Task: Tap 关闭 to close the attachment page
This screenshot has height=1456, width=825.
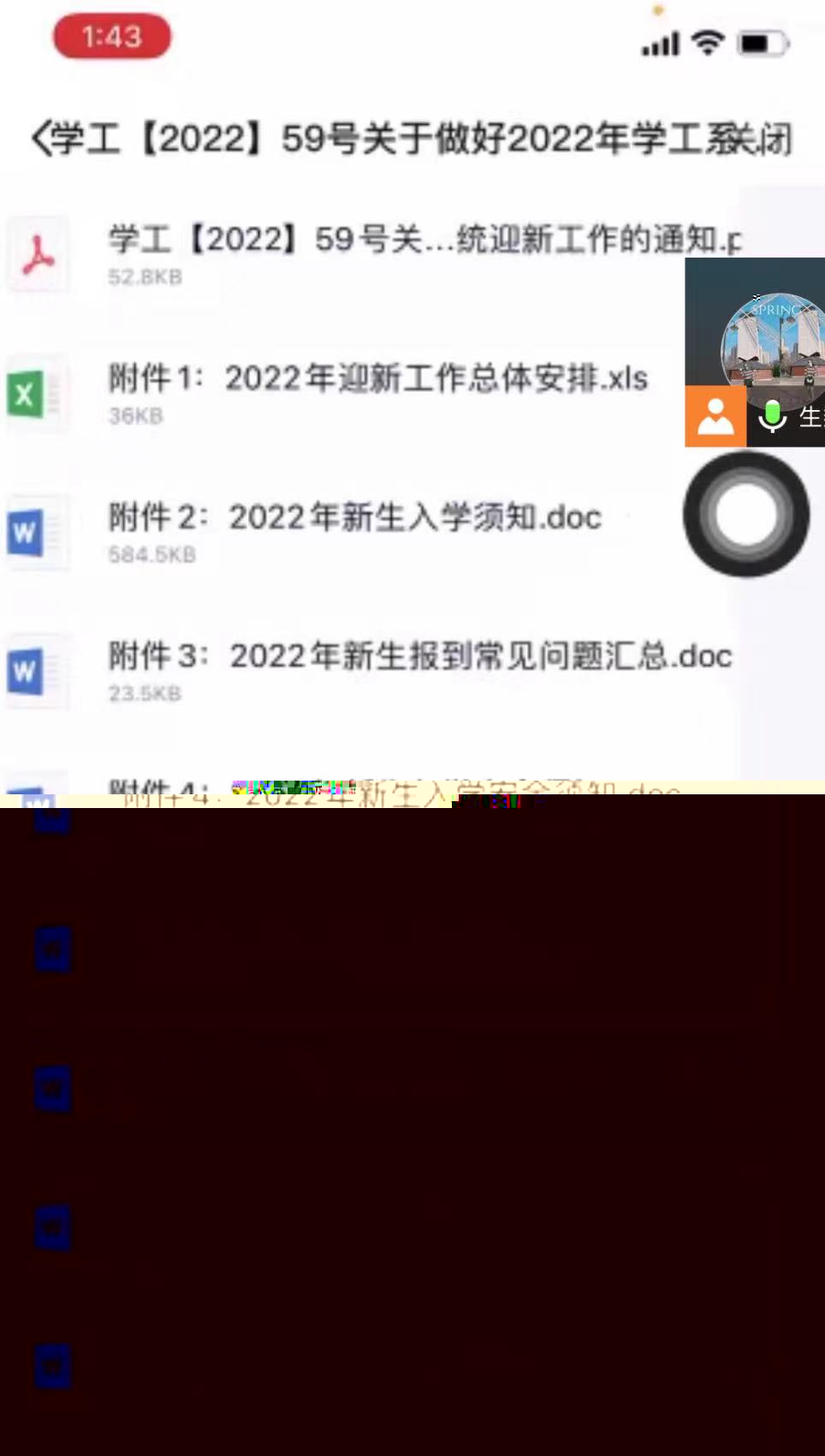Action: [x=764, y=140]
